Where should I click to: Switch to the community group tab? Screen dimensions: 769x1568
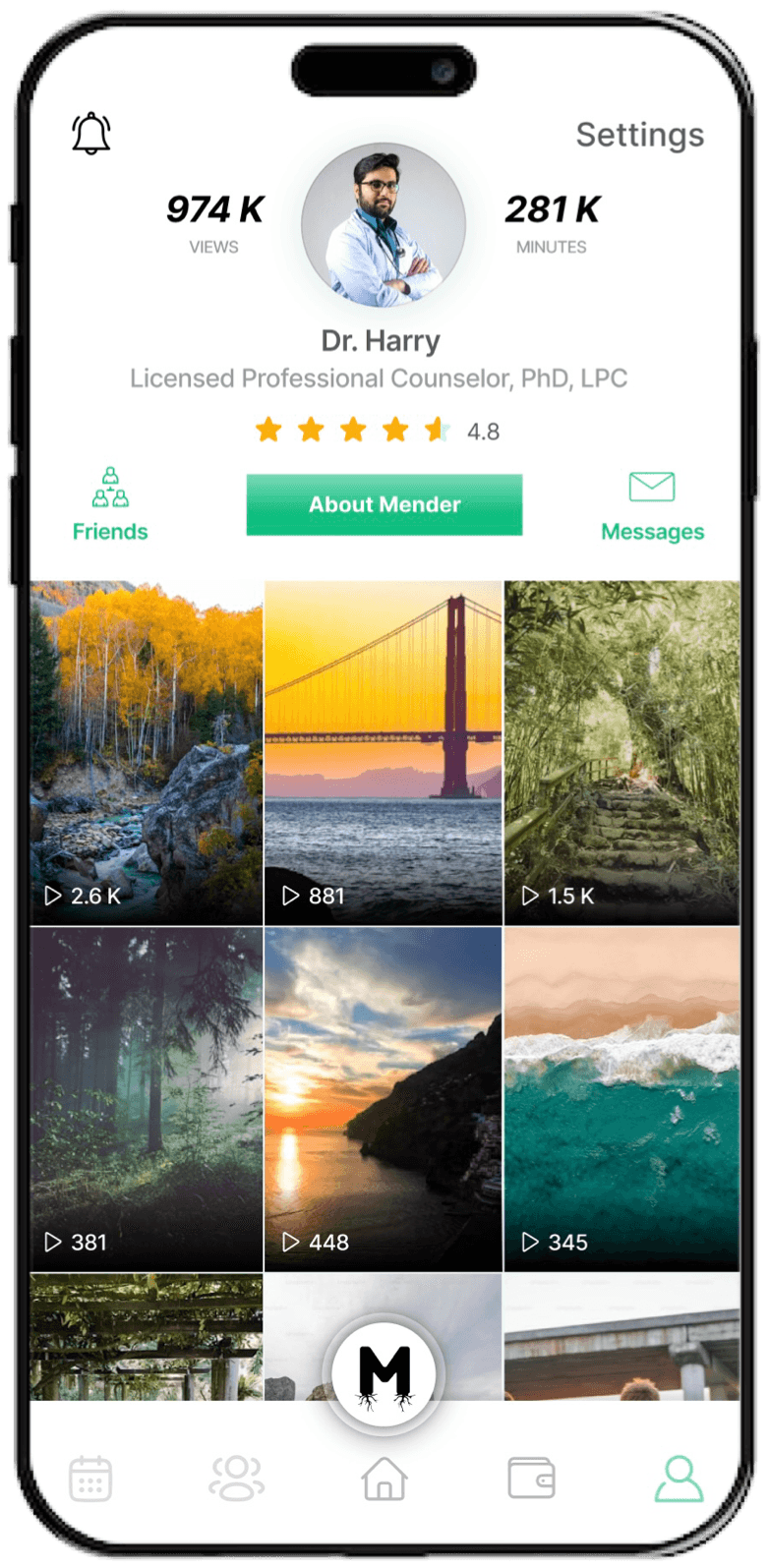click(x=236, y=1478)
